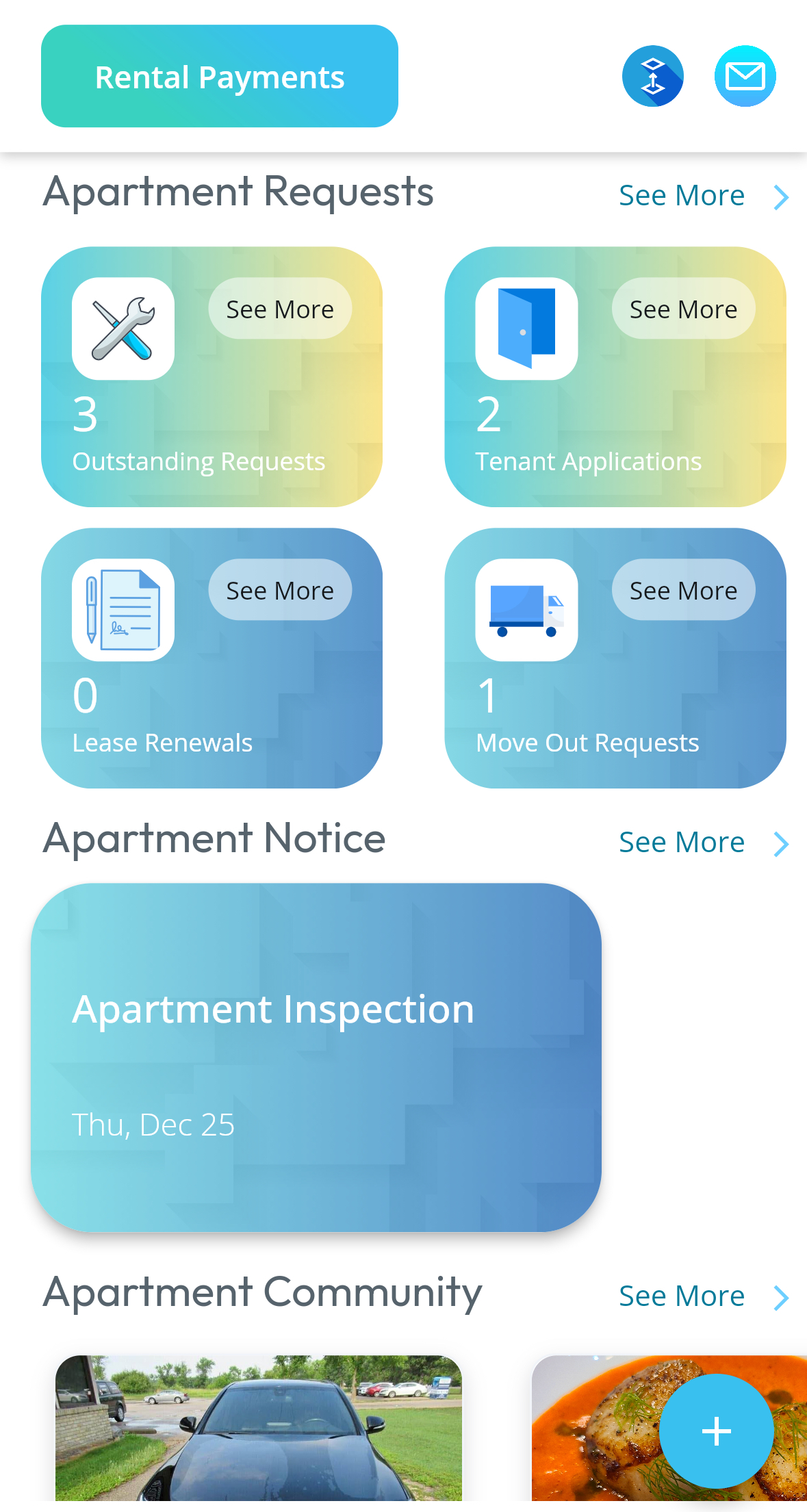Open the messages envelope icon
This screenshot has height=1512, width=807.
(x=745, y=76)
